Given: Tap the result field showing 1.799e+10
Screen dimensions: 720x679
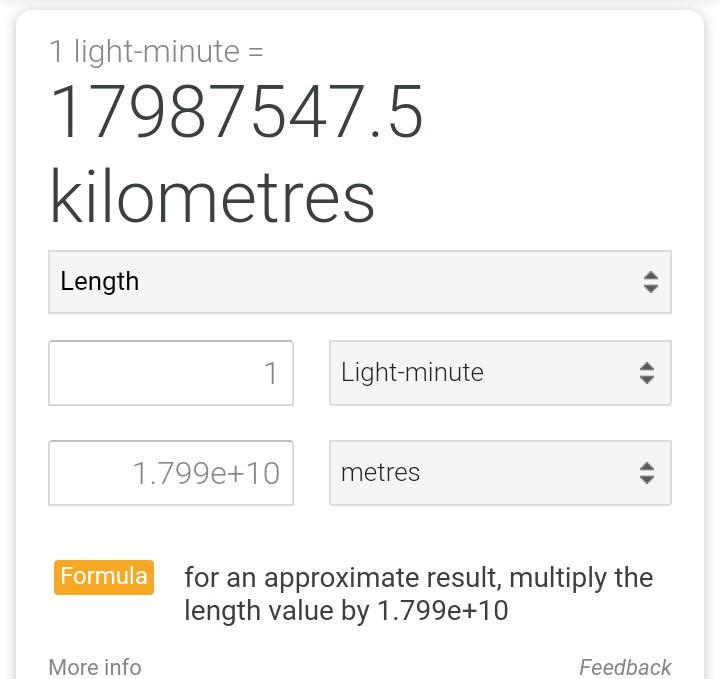Looking at the screenshot, I should 171,473.
